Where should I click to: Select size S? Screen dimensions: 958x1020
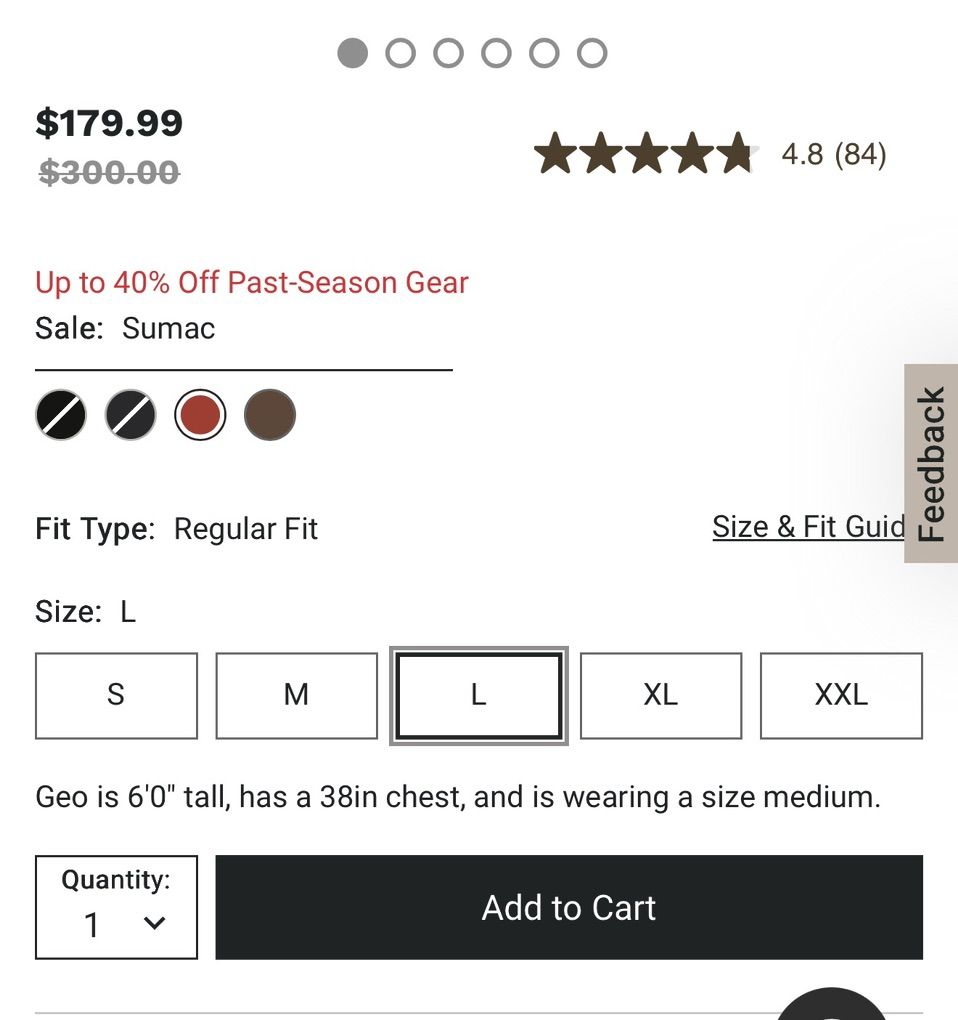[116, 695]
